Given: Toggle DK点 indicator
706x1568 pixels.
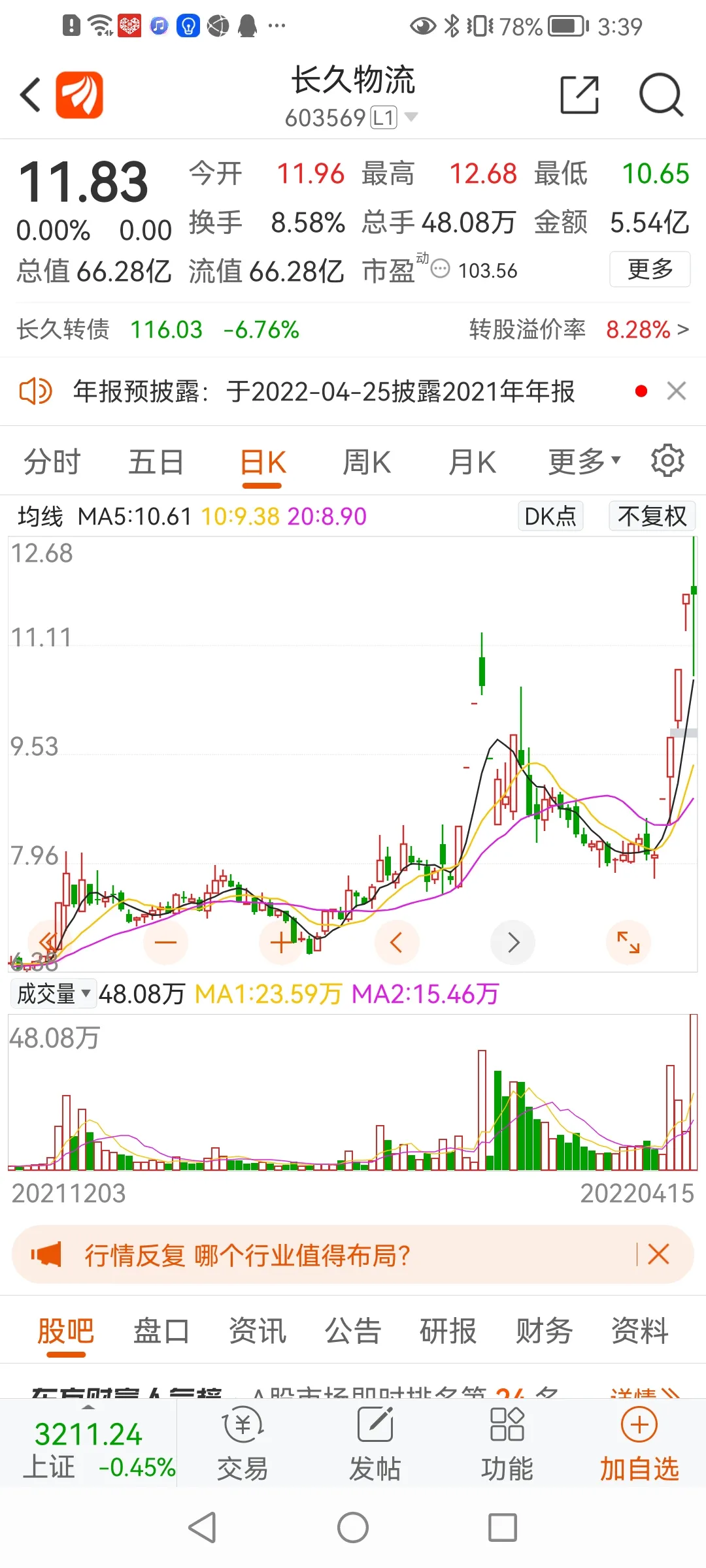Looking at the screenshot, I should point(550,516).
